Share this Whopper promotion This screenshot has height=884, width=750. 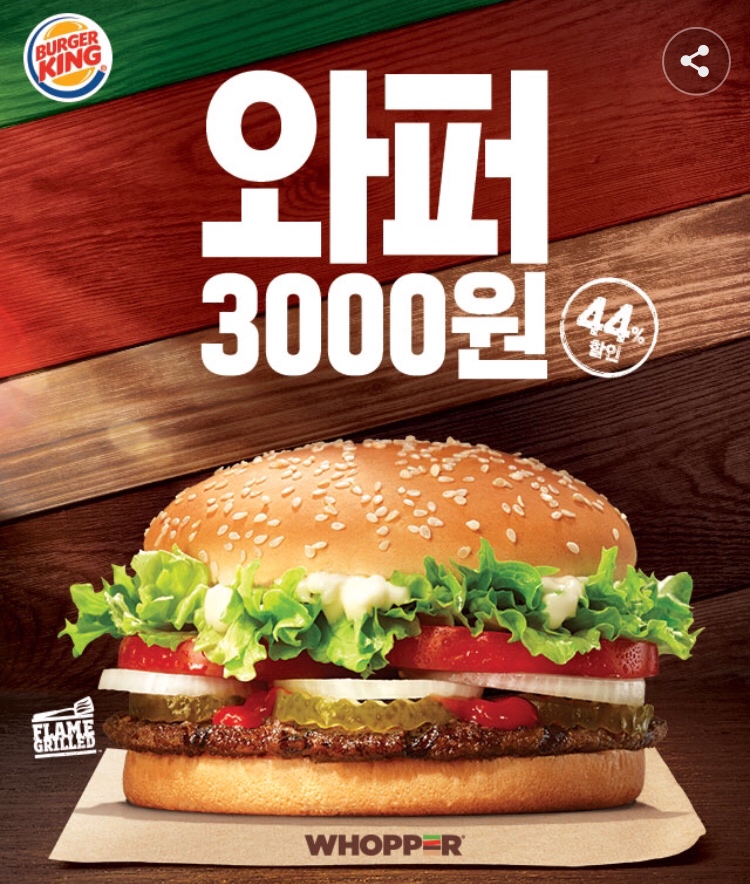(695, 61)
